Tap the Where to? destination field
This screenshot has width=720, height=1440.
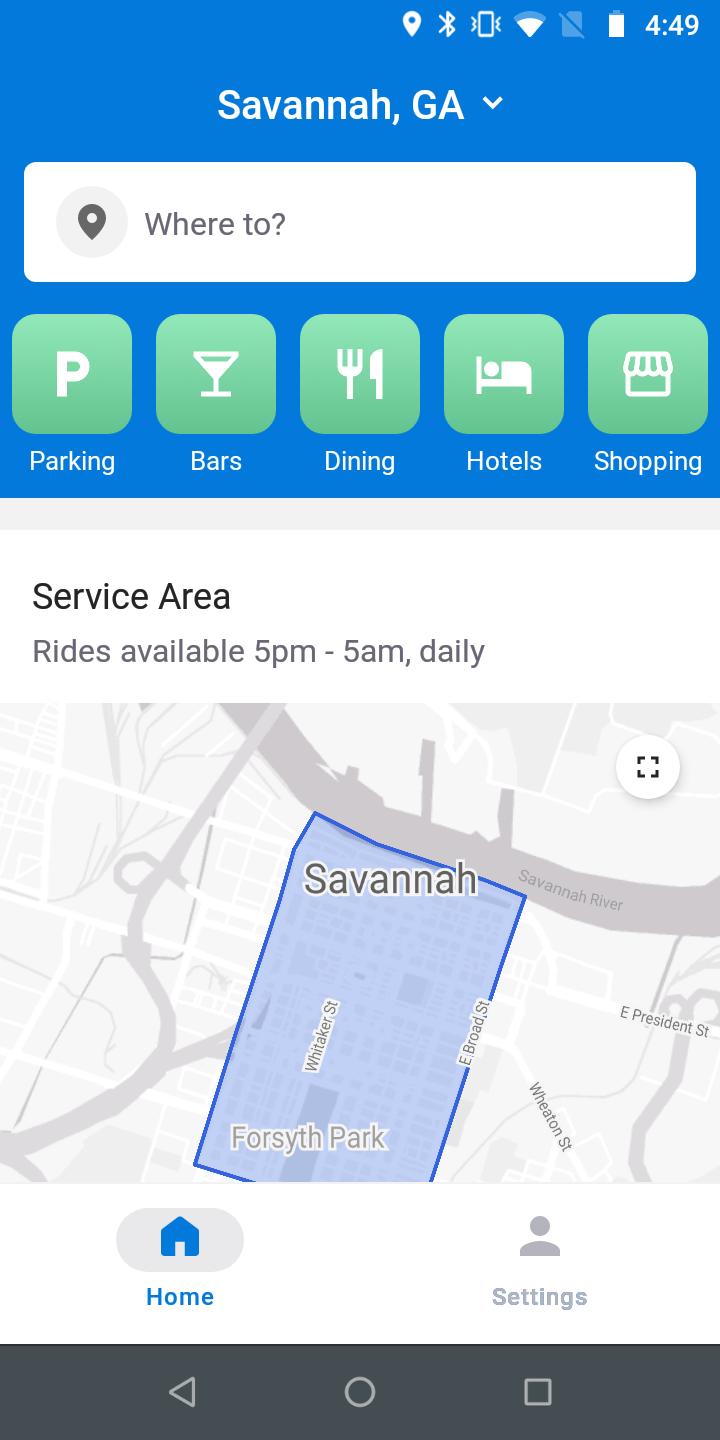point(360,222)
